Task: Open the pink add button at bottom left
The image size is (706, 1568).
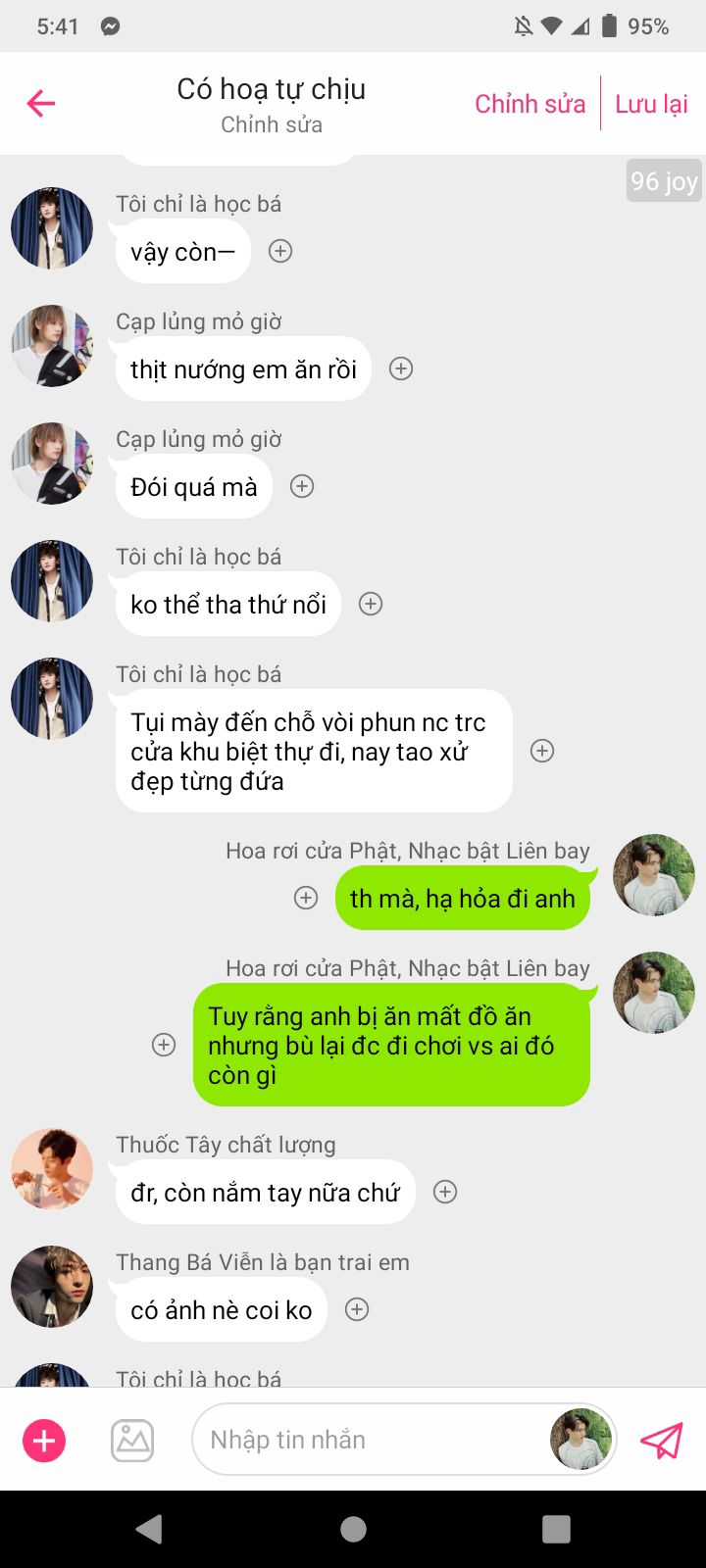Action: pos(44,1441)
